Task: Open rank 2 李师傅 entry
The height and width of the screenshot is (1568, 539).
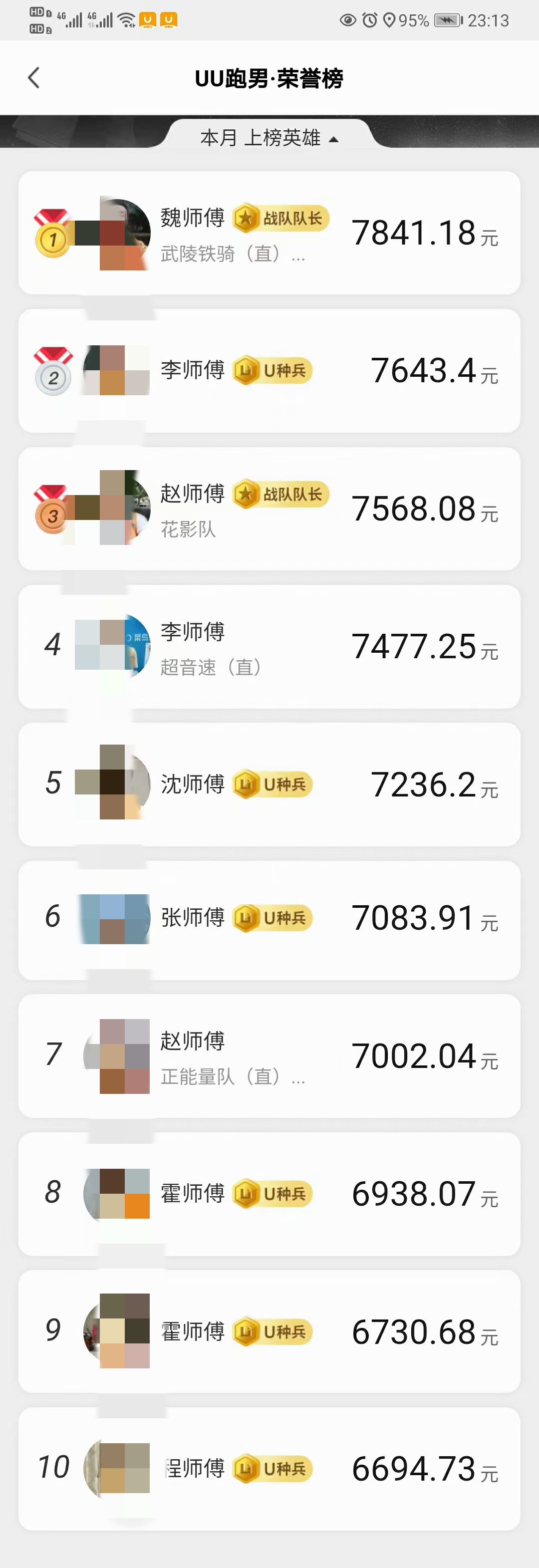Action: tap(269, 371)
